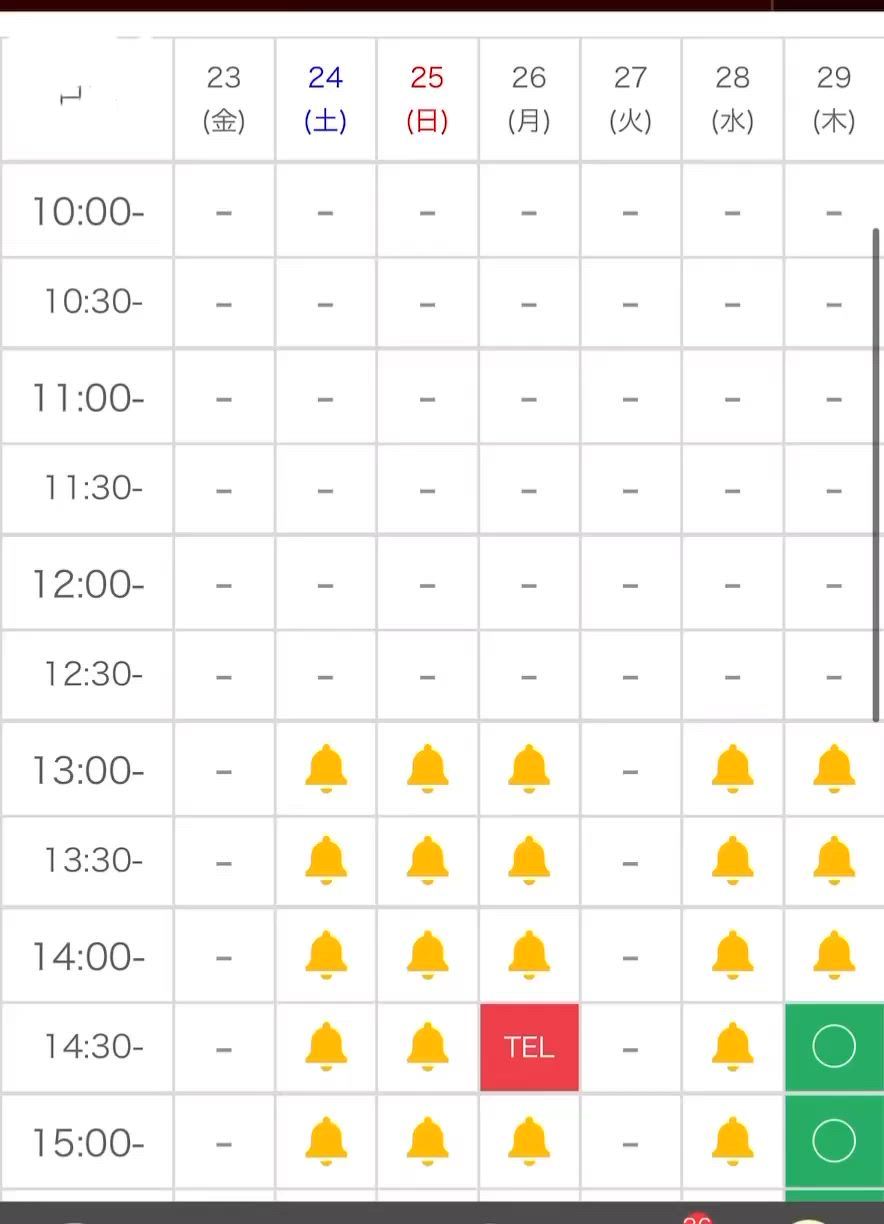Book the open circle slot Thursday 29 at 14:30
This screenshot has height=1224, width=884.
pyautogui.click(x=834, y=1047)
